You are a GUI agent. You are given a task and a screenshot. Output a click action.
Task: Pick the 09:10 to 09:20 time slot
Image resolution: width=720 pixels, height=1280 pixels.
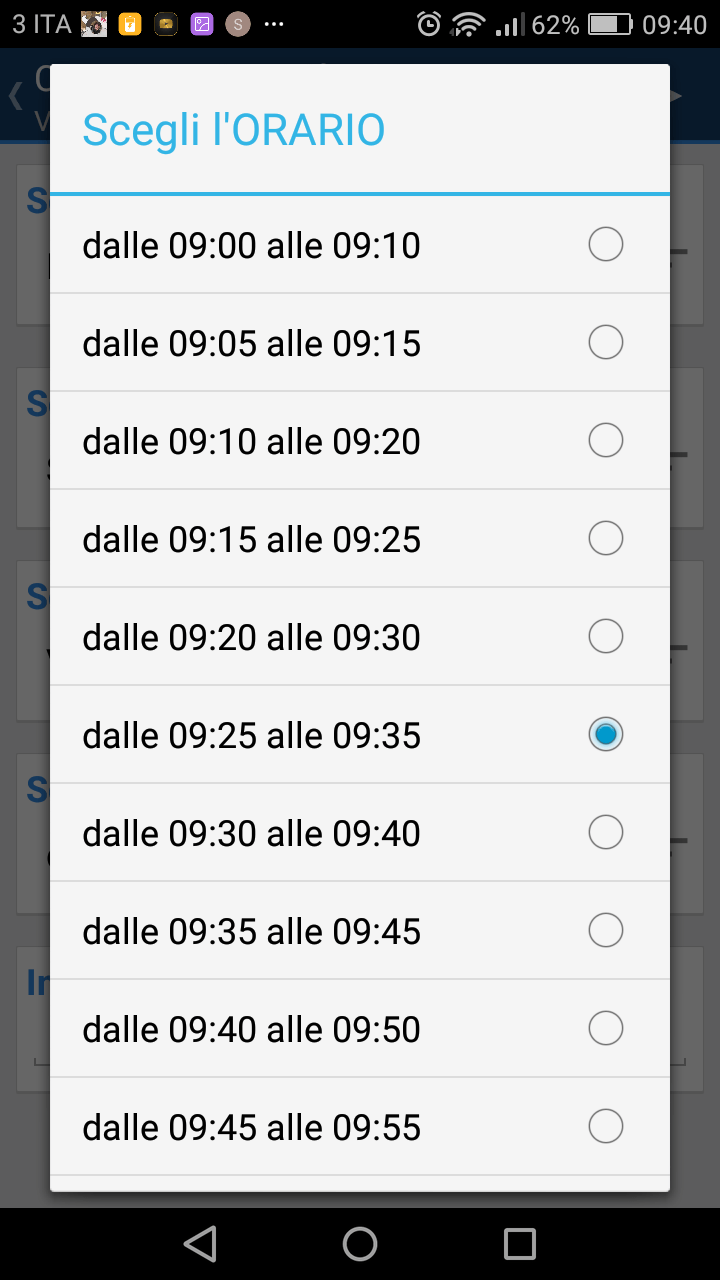(x=360, y=441)
